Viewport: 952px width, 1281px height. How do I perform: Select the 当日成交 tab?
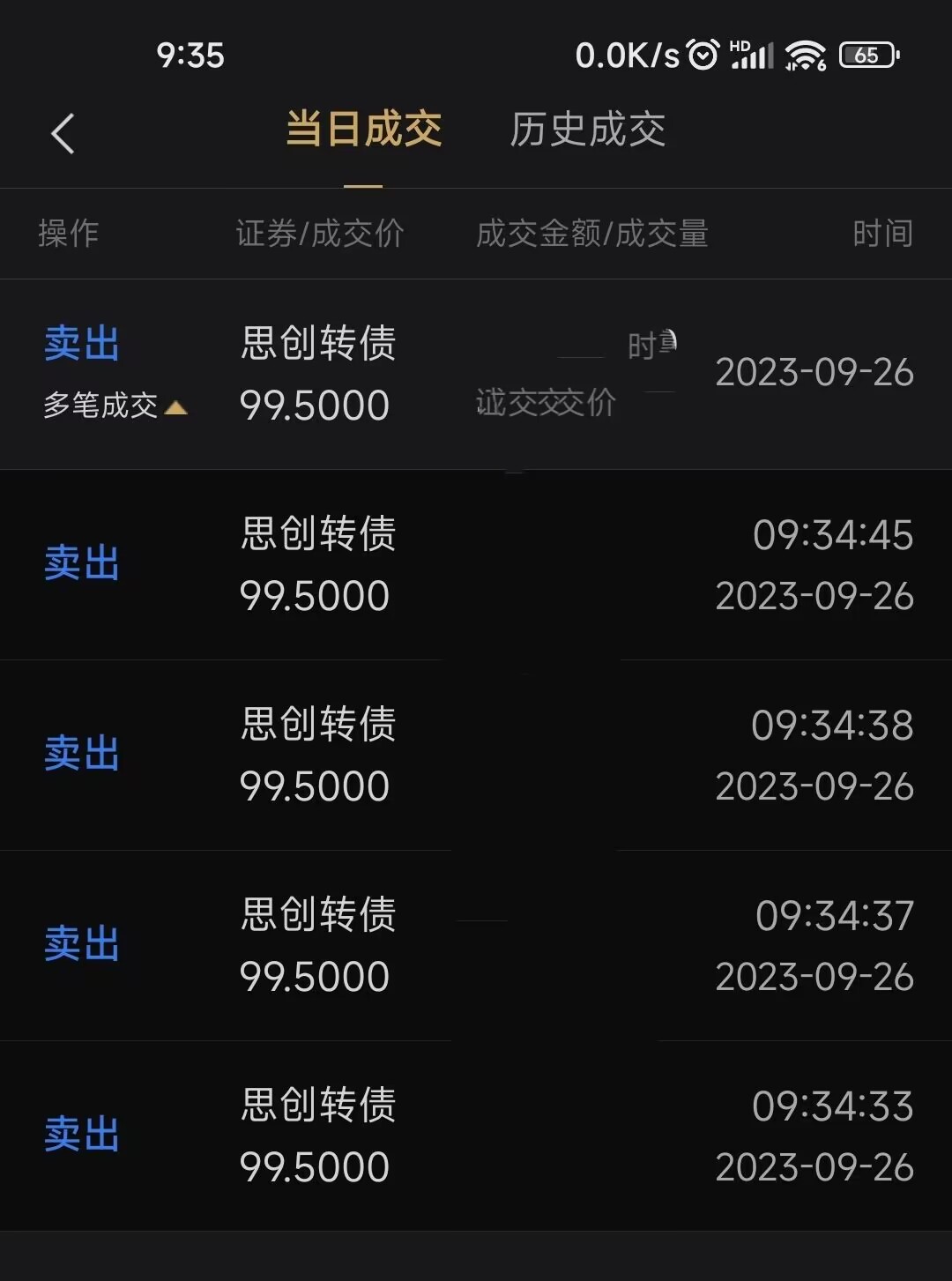point(363,130)
